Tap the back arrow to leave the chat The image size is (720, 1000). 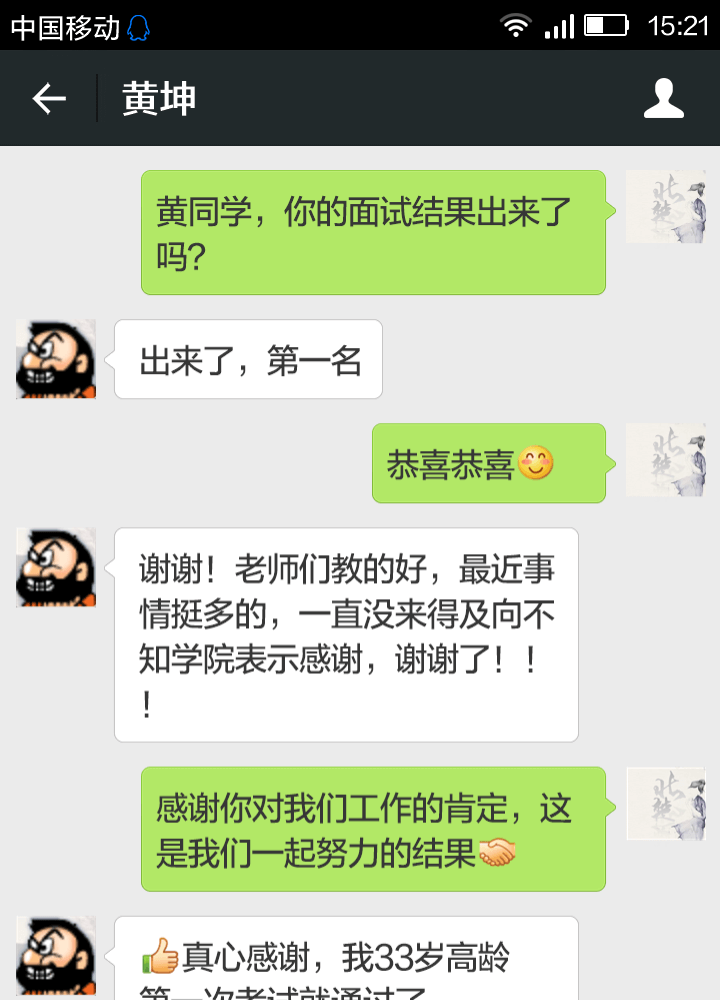point(48,98)
